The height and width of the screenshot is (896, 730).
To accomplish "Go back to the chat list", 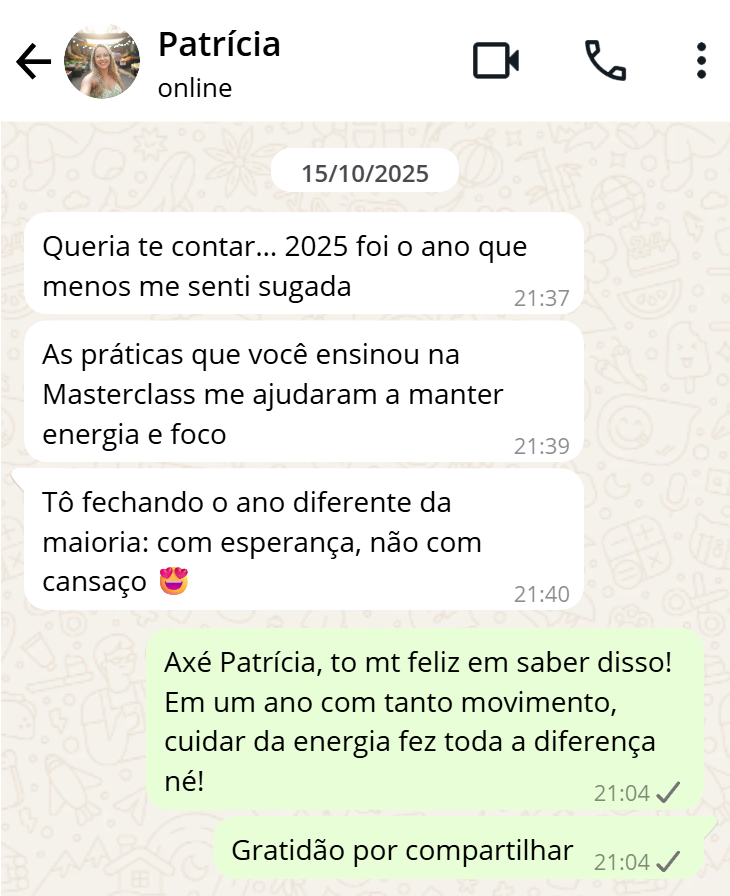I will click(33, 62).
